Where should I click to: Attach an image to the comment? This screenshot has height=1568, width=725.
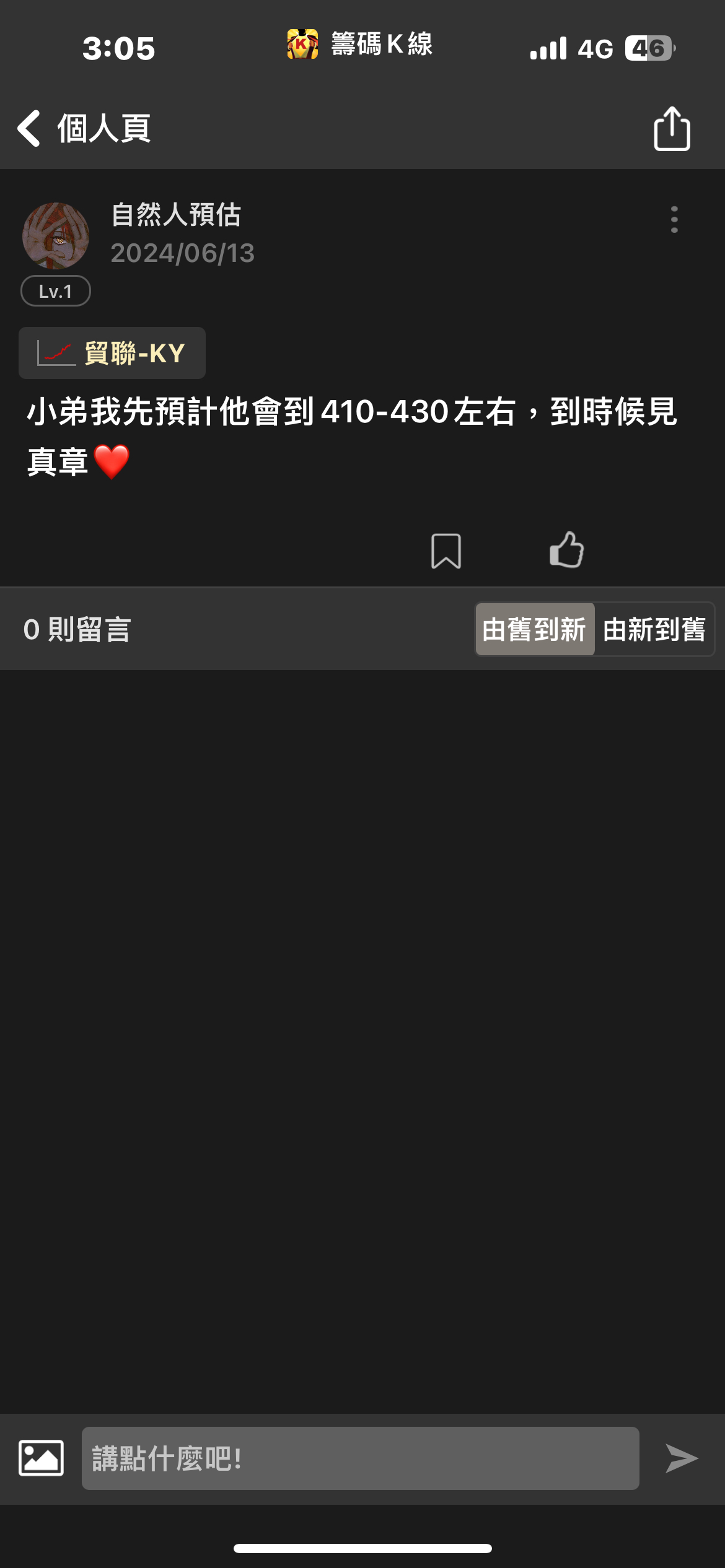point(41,1458)
